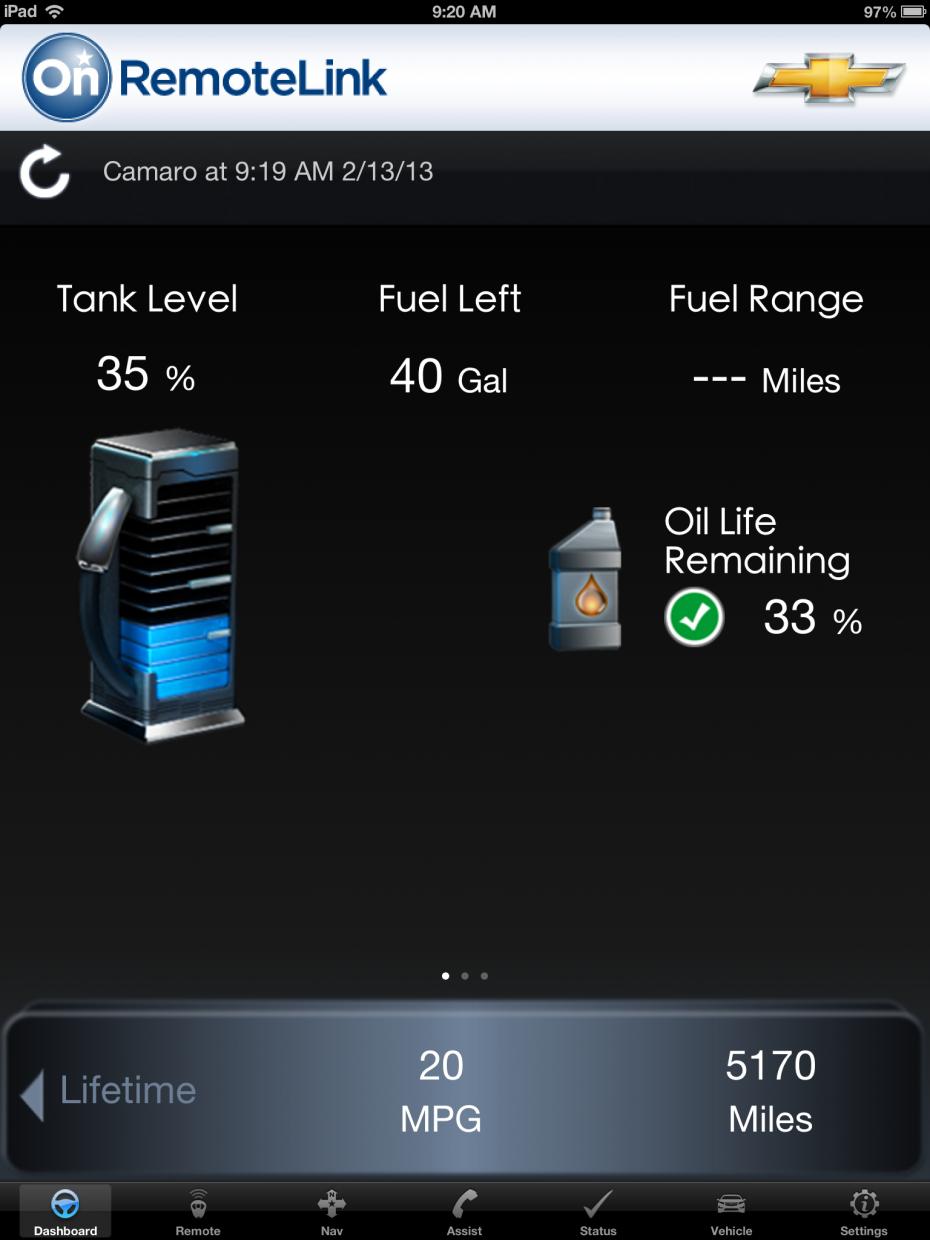Open the Dashboard tab
Image resolution: width=930 pixels, height=1240 pixels.
[66, 1212]
